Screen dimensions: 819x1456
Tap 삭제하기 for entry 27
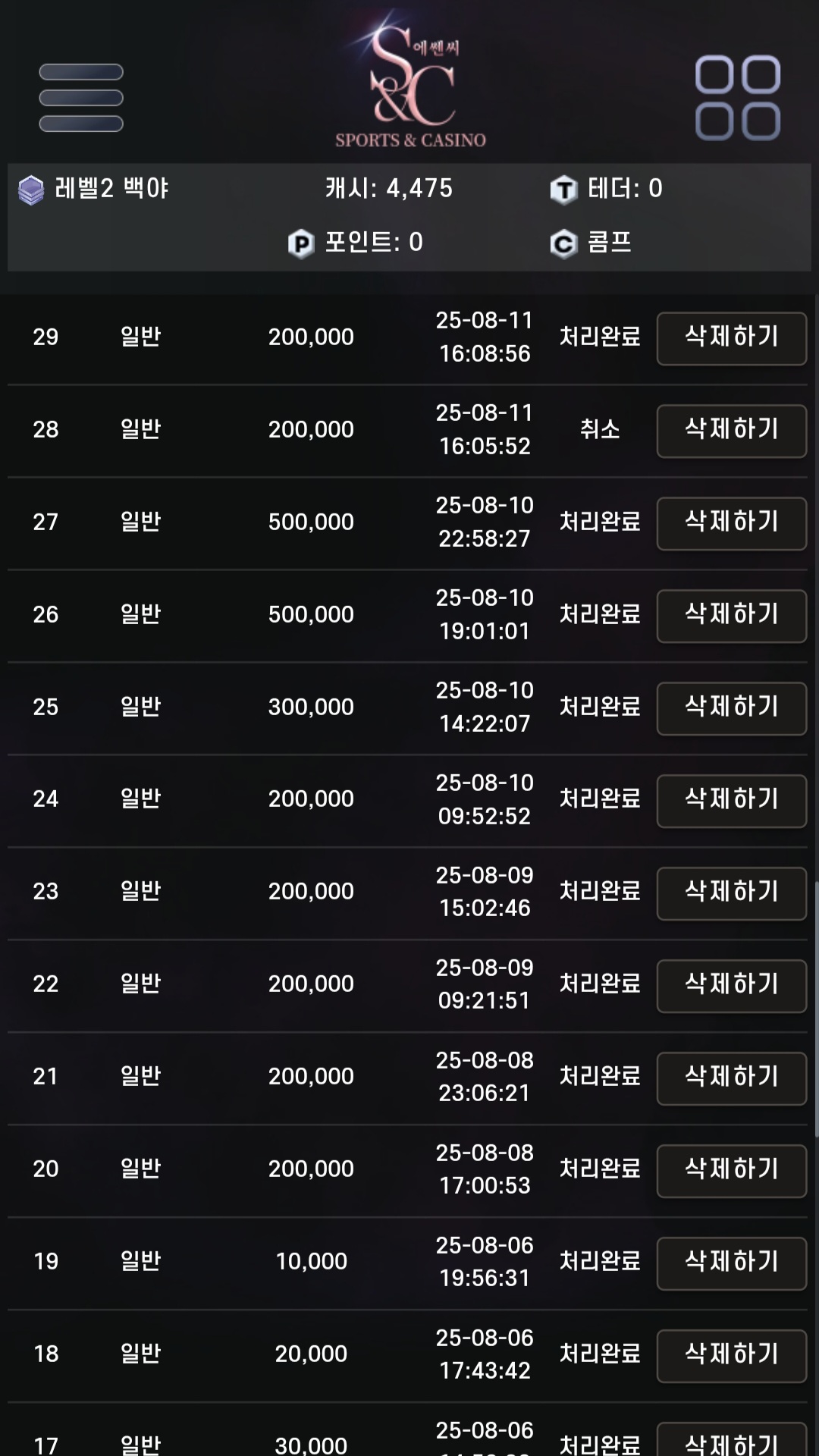(x=731, y=523)
